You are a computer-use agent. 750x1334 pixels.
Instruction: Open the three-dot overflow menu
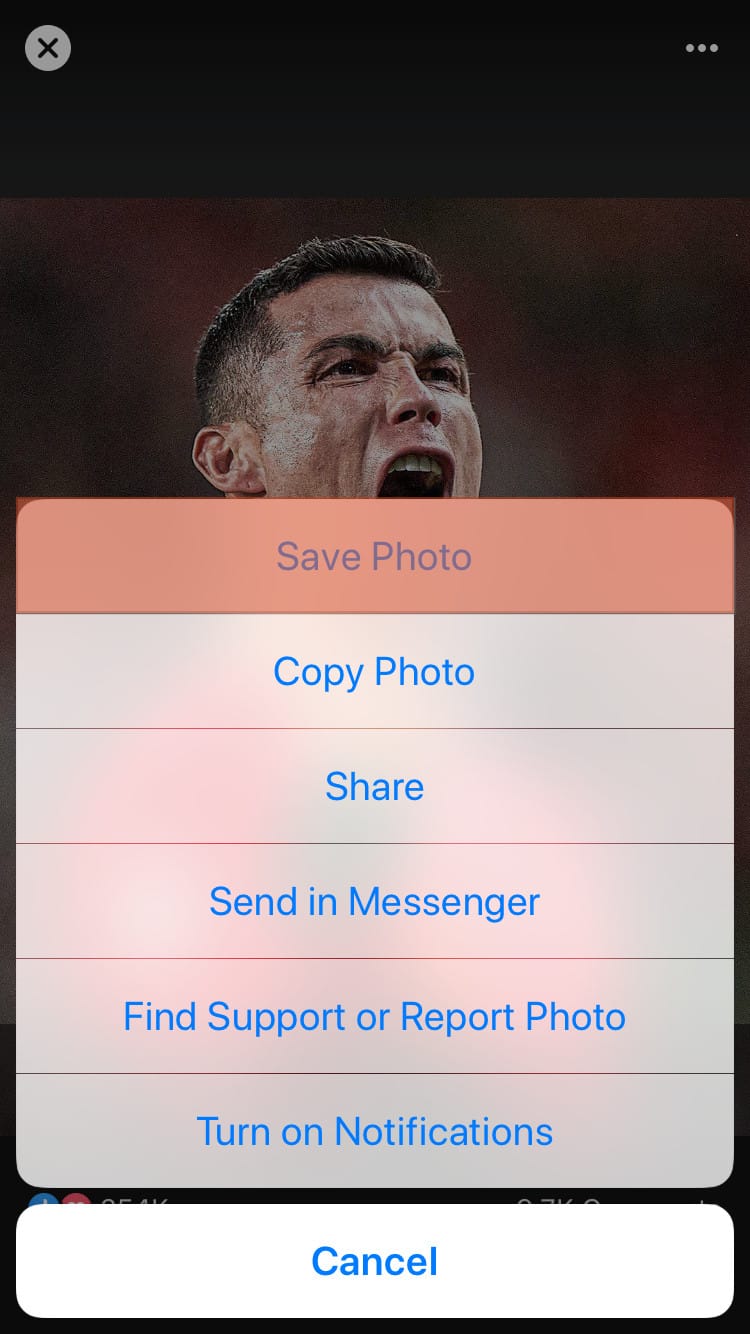coord(701,48)
